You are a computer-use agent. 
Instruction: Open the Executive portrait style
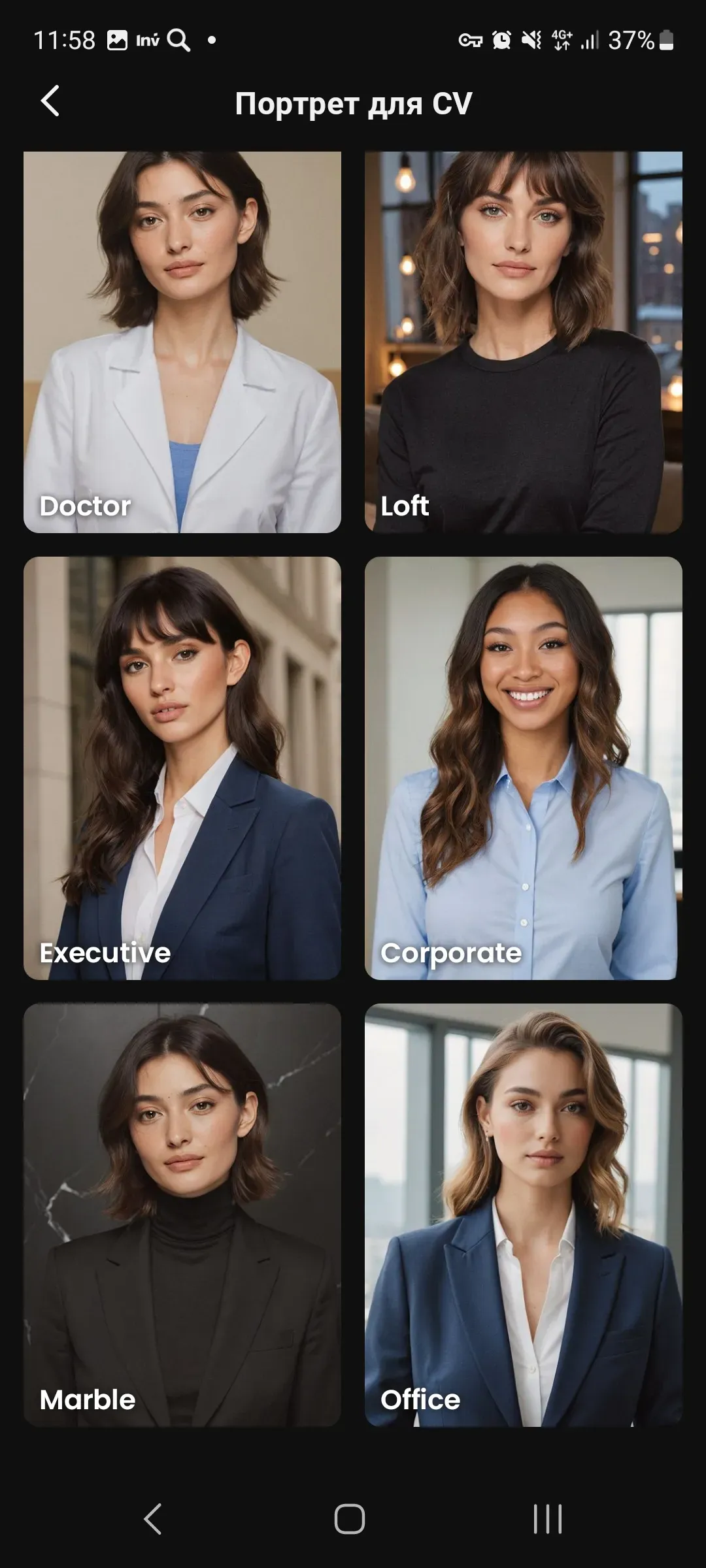tap(182, 768)
